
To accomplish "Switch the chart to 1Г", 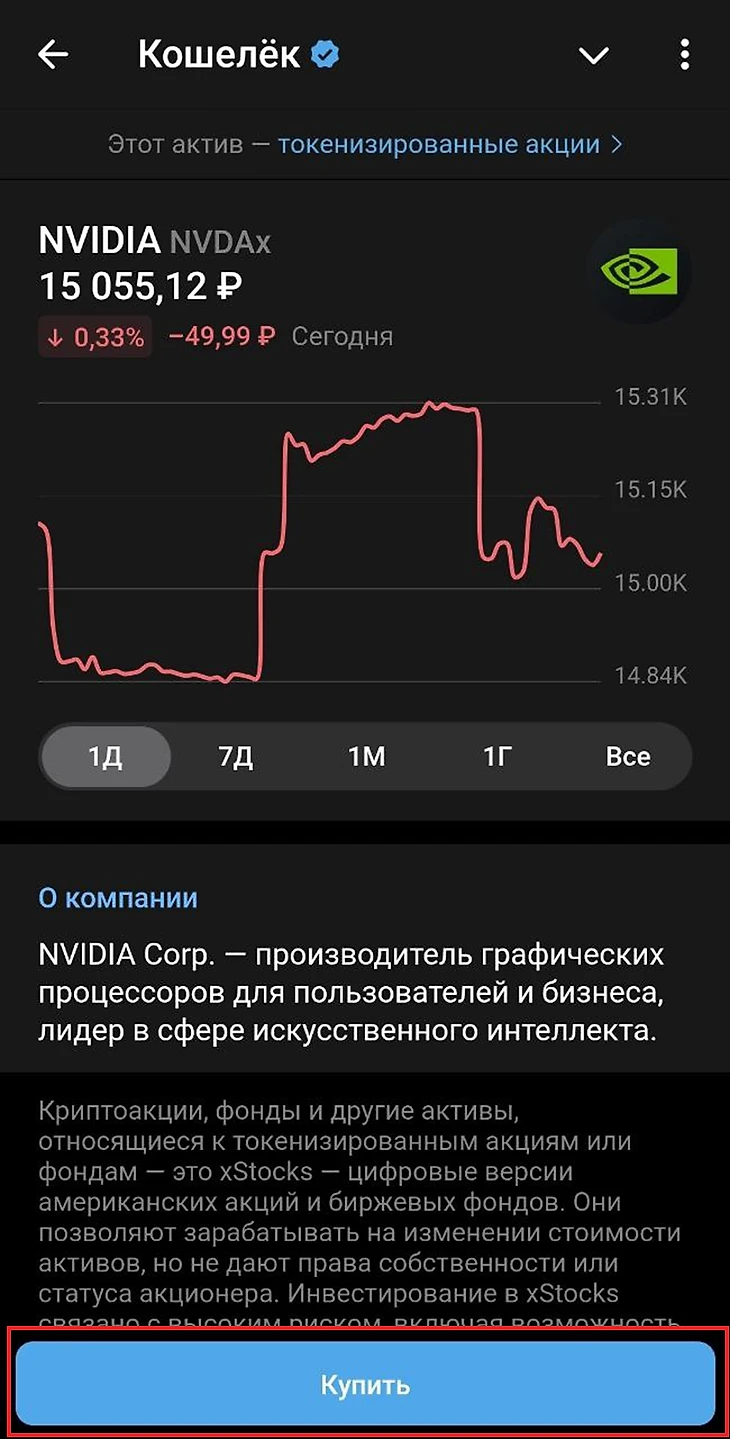I will [x=497, y=757].
